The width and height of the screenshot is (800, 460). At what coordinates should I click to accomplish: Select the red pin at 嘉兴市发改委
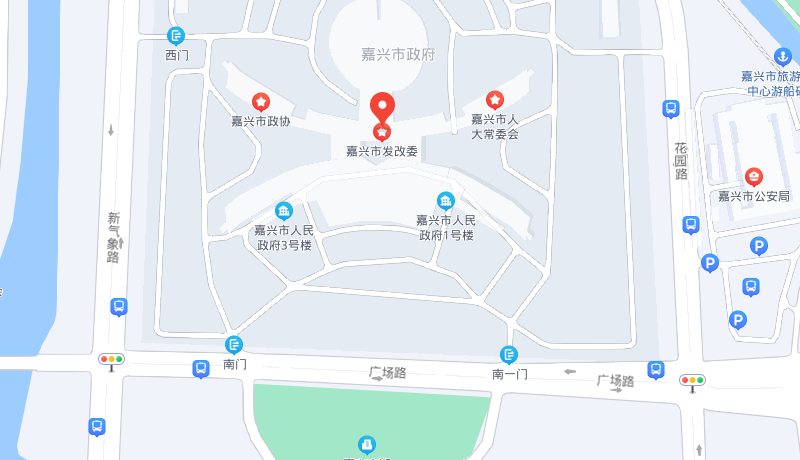(382, 106)
